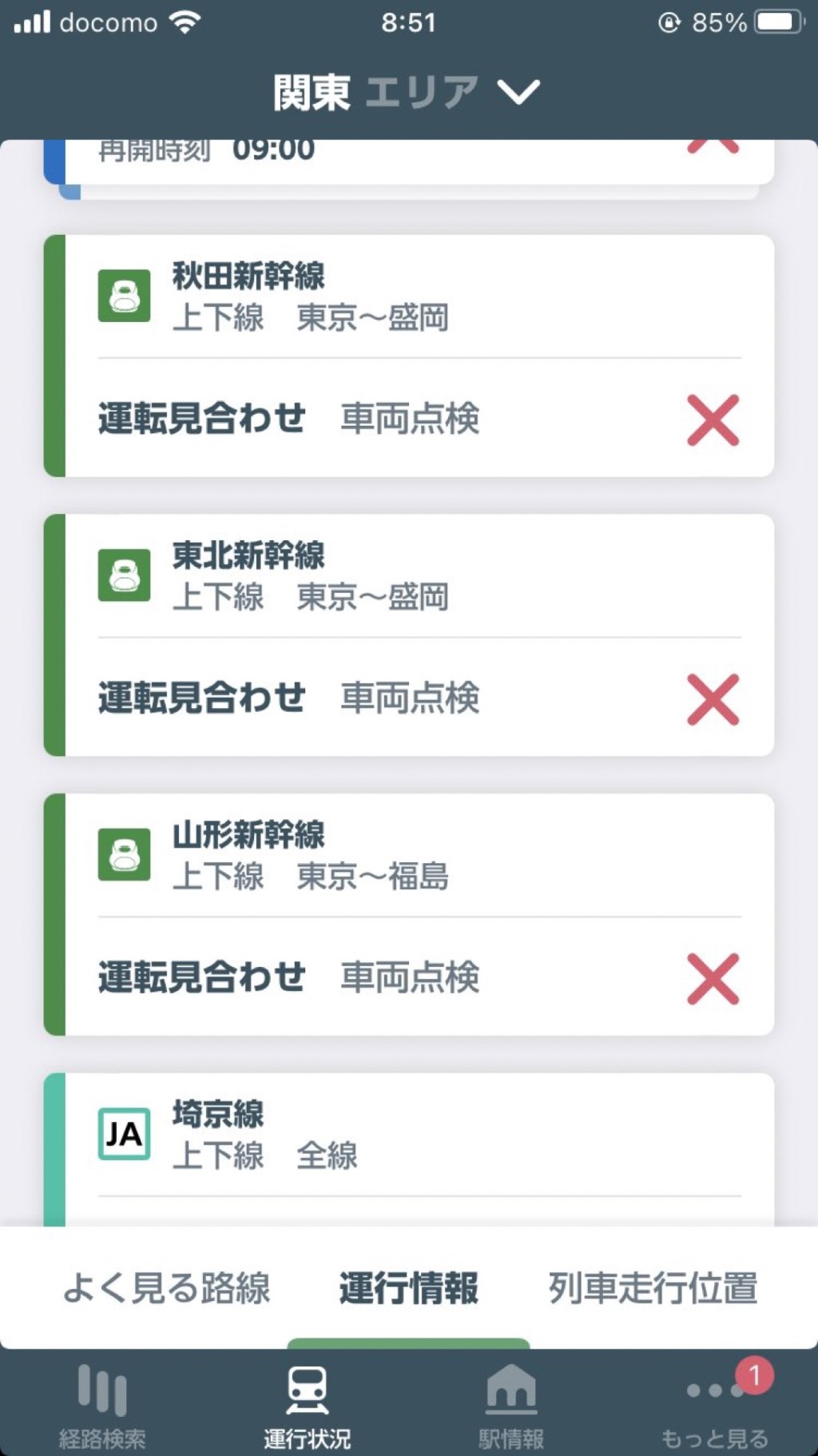The height and width of the screenshot is (1456, 818).
Task: Open the 山形新幹線 service status card
Action: click(x=409, y=915)
